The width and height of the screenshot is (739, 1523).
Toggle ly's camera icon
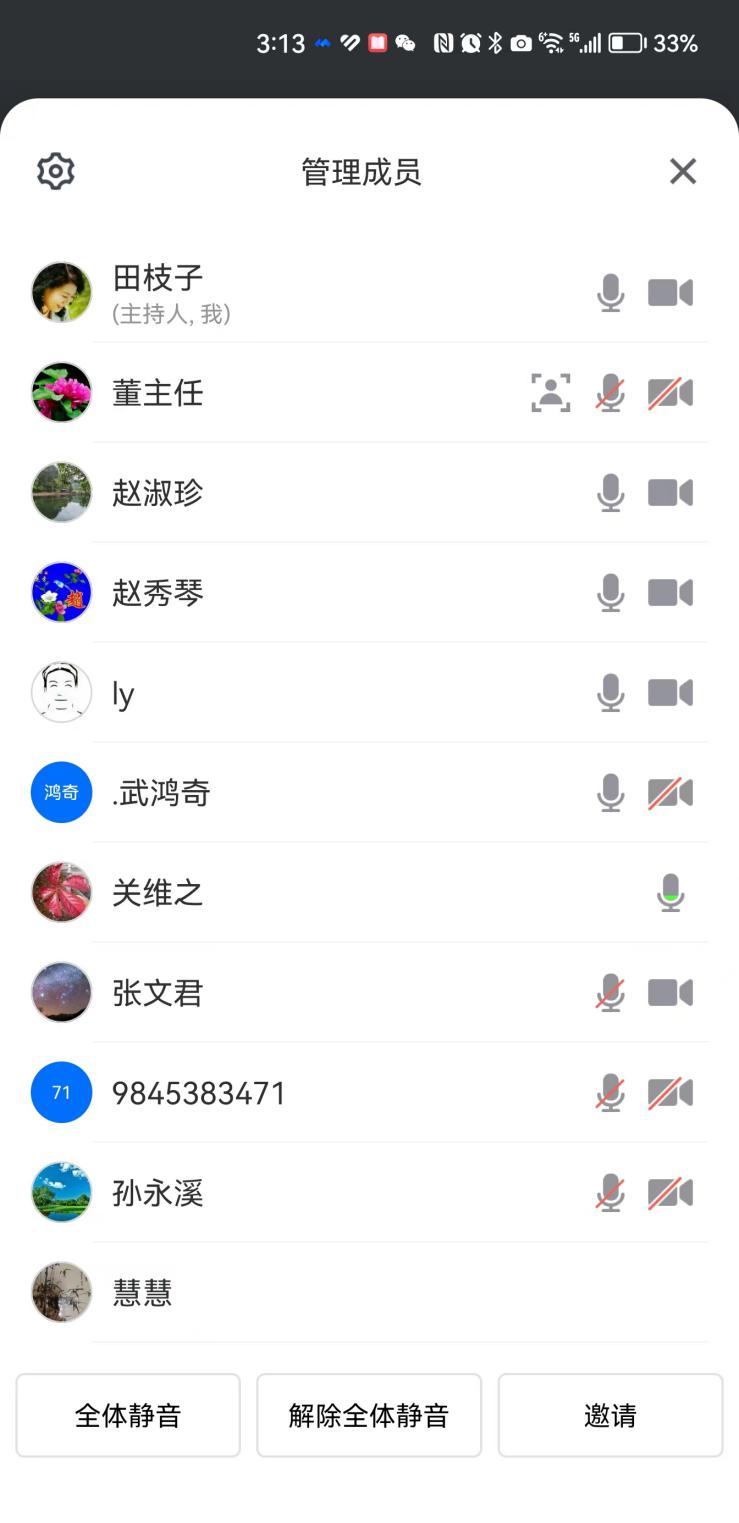click(x=670, y=693)
